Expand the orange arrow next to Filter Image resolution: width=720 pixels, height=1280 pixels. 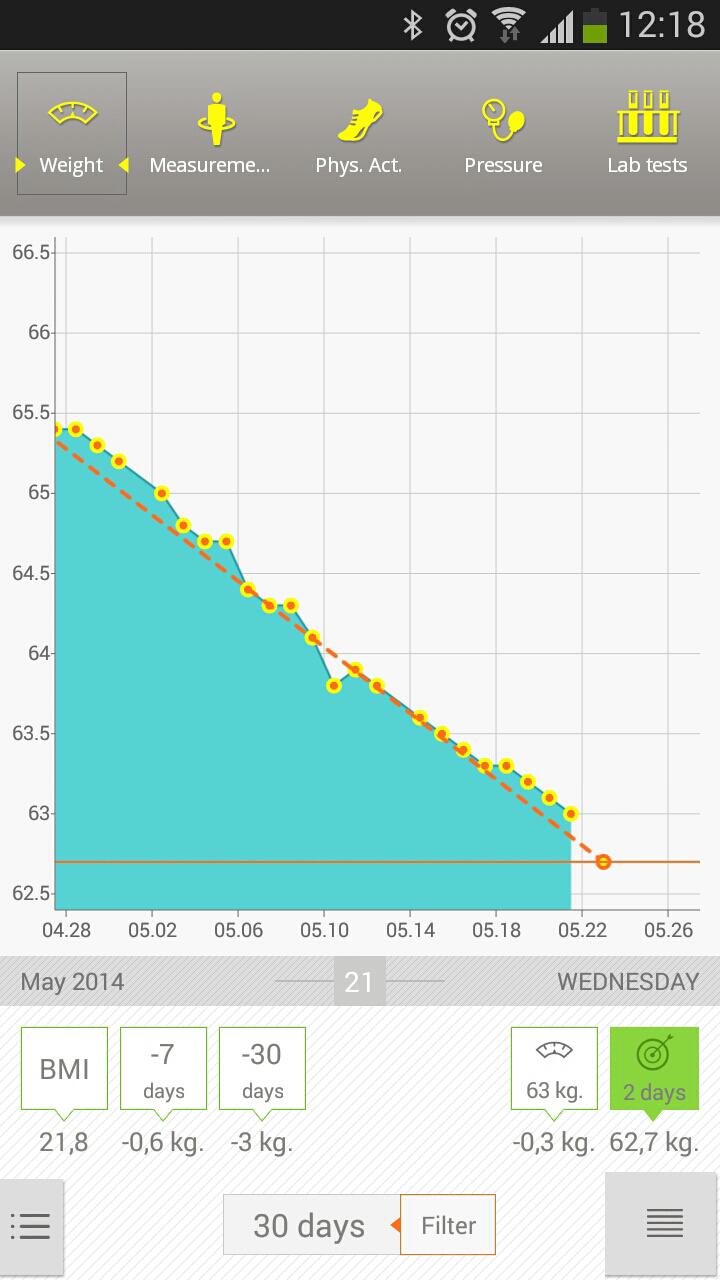tap(398, 1225)
